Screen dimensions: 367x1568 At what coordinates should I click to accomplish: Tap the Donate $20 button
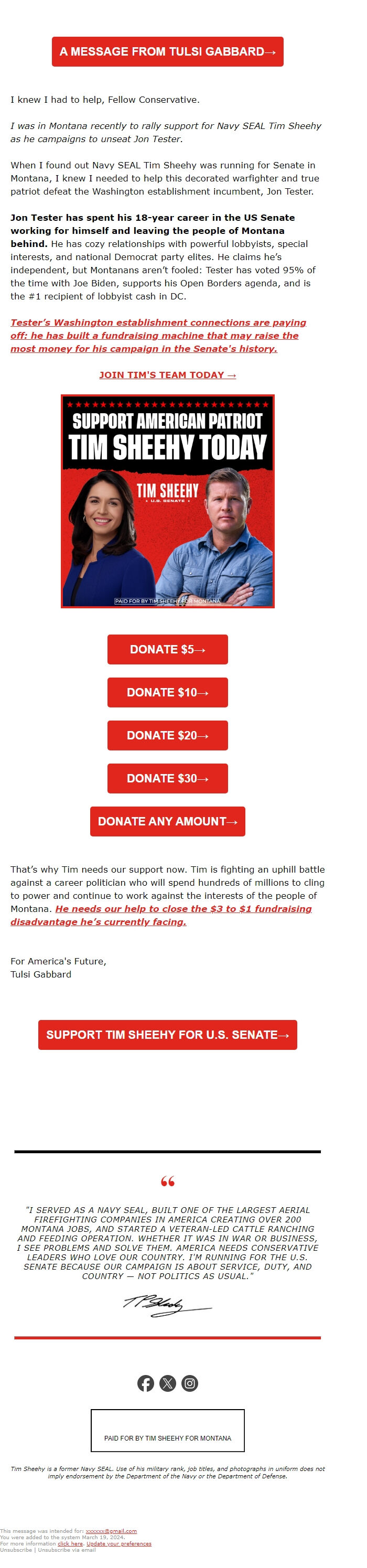[x=167, y=735]
